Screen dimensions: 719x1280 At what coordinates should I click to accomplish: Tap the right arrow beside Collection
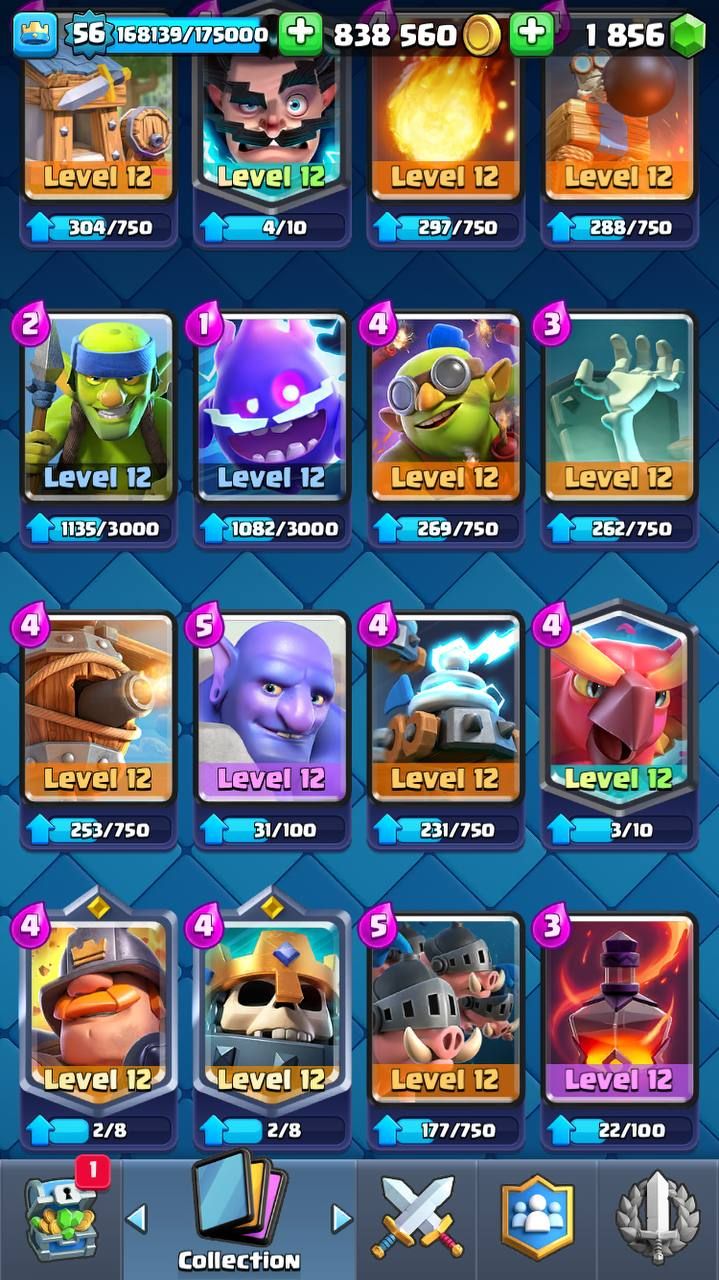[341, 1218]
